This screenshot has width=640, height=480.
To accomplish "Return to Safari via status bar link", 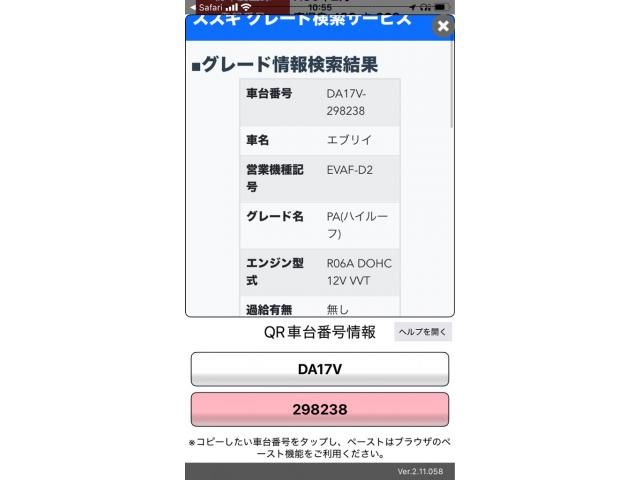I will (207, 6).
